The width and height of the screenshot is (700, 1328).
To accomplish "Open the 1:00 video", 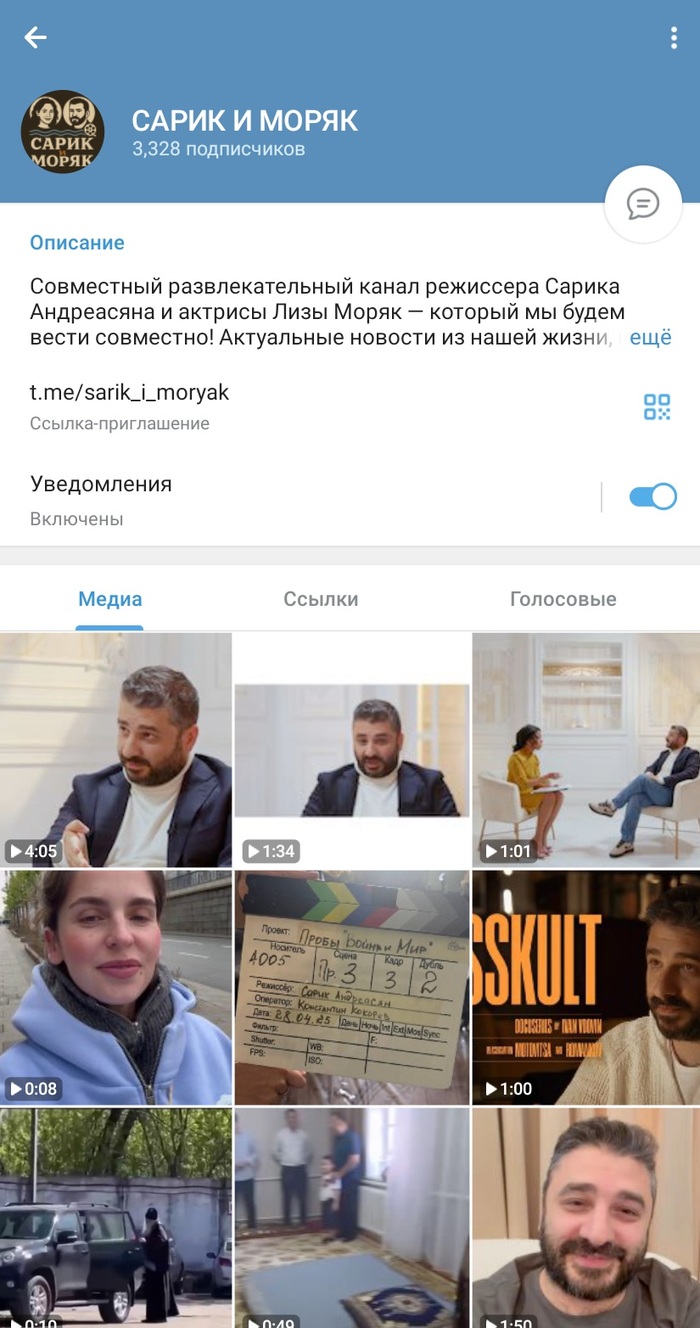I will click(x=586, y=987).
